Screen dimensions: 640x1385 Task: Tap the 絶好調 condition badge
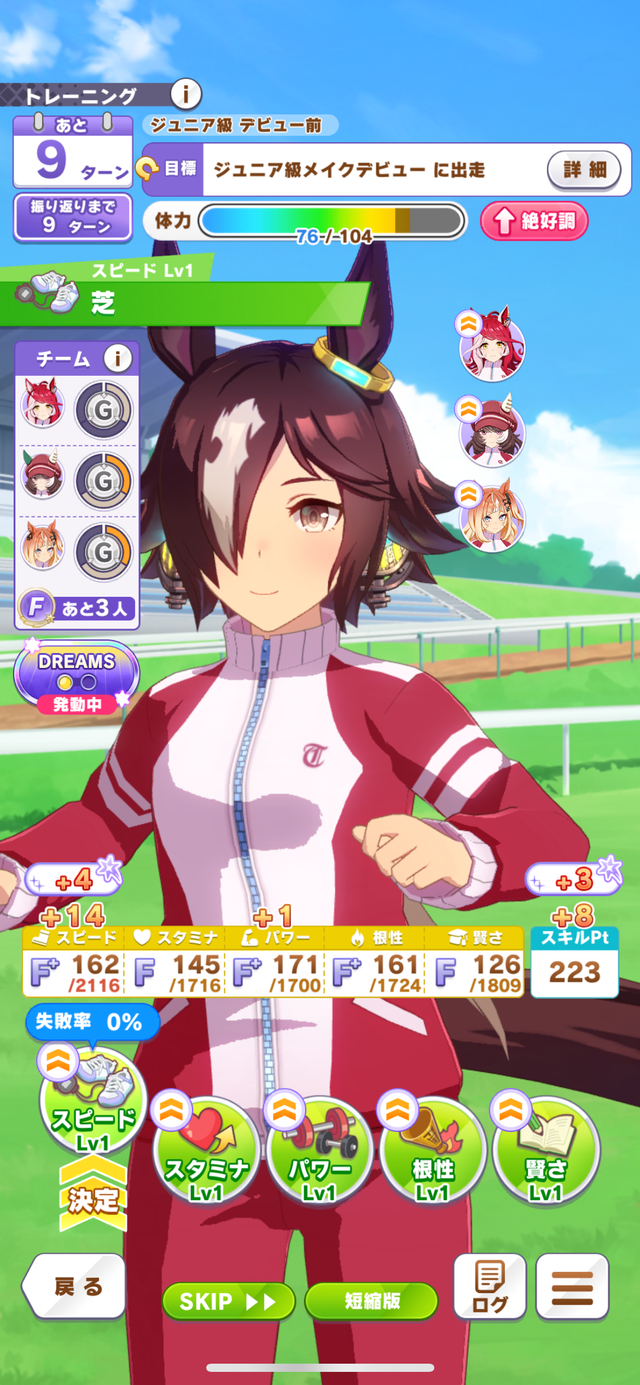tap(534, 221)
